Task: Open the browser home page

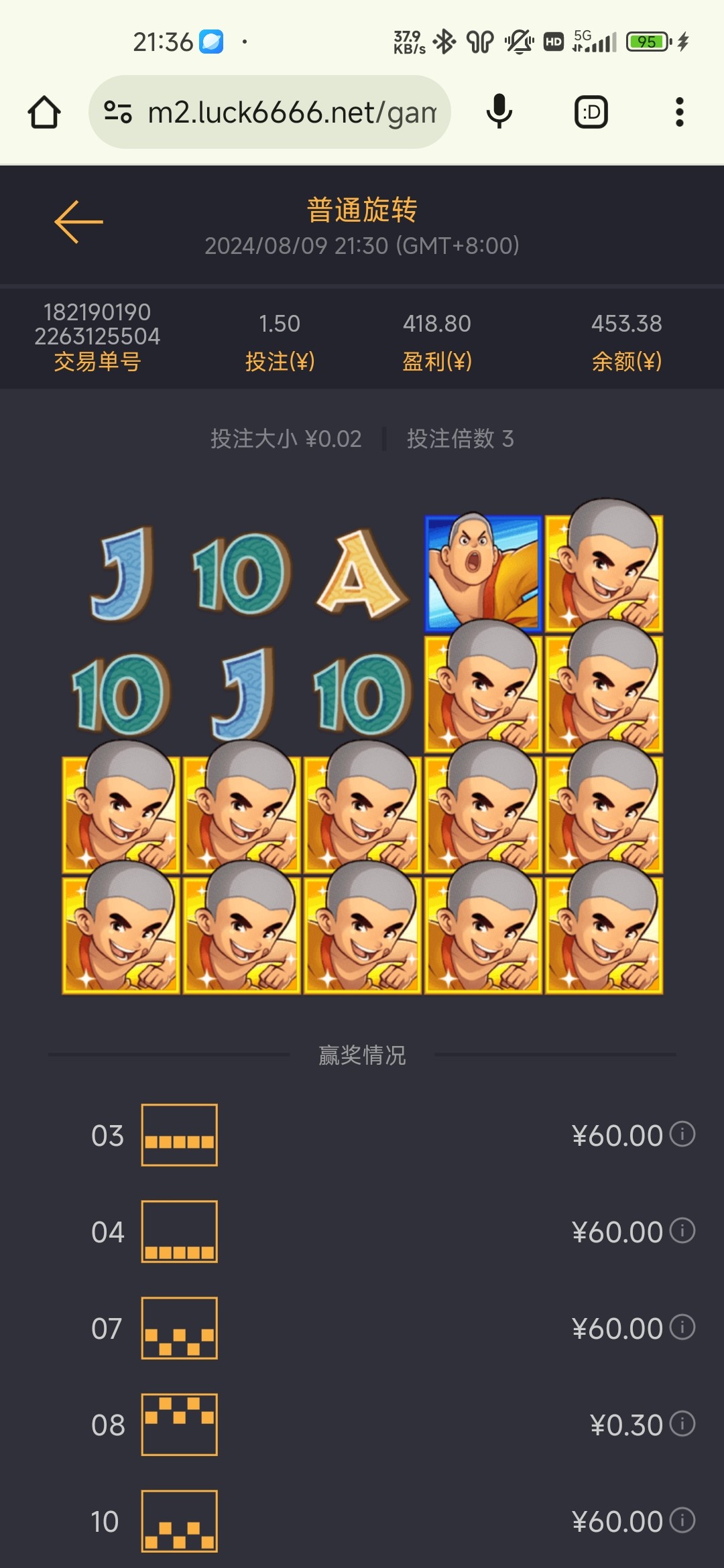Action: [x=44, y=112]
